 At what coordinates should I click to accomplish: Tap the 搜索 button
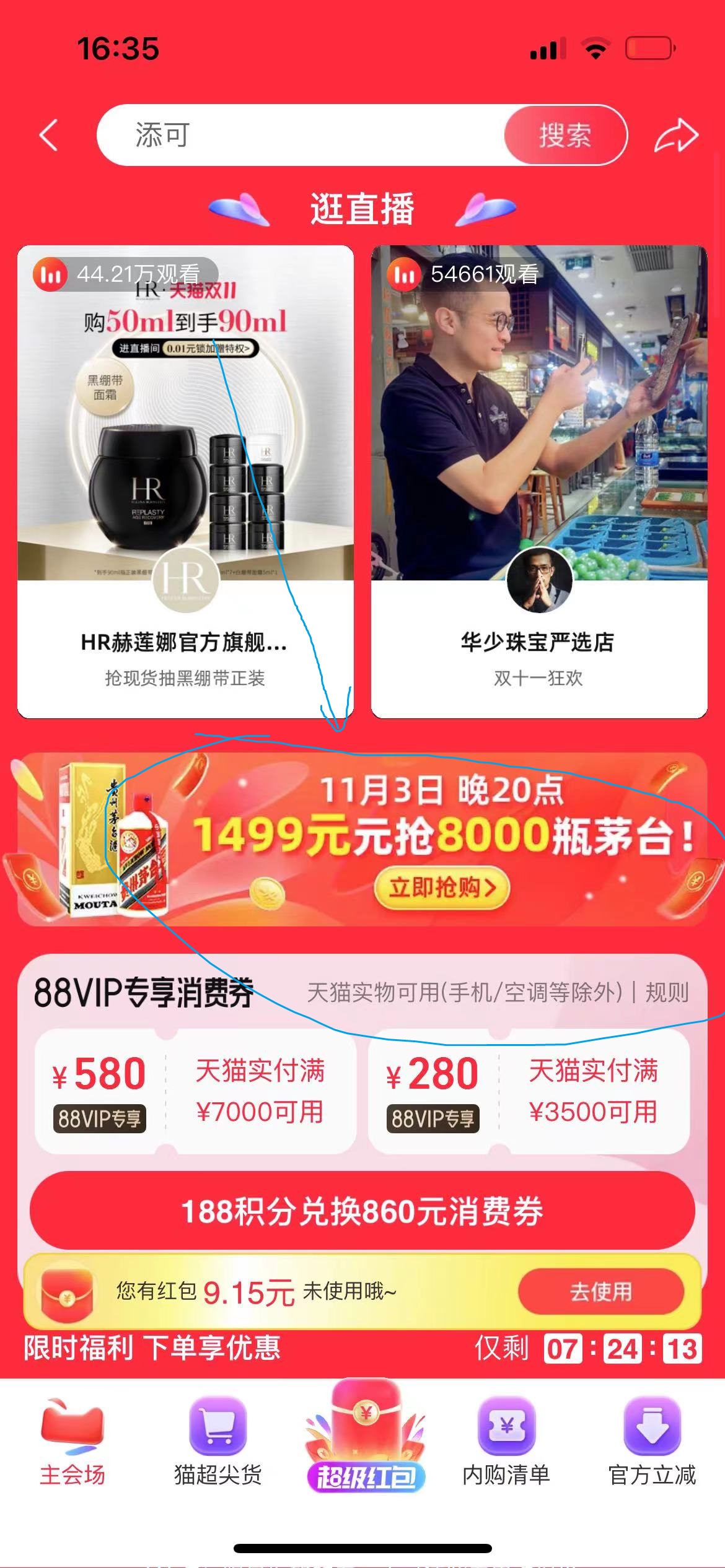[565, 135]
